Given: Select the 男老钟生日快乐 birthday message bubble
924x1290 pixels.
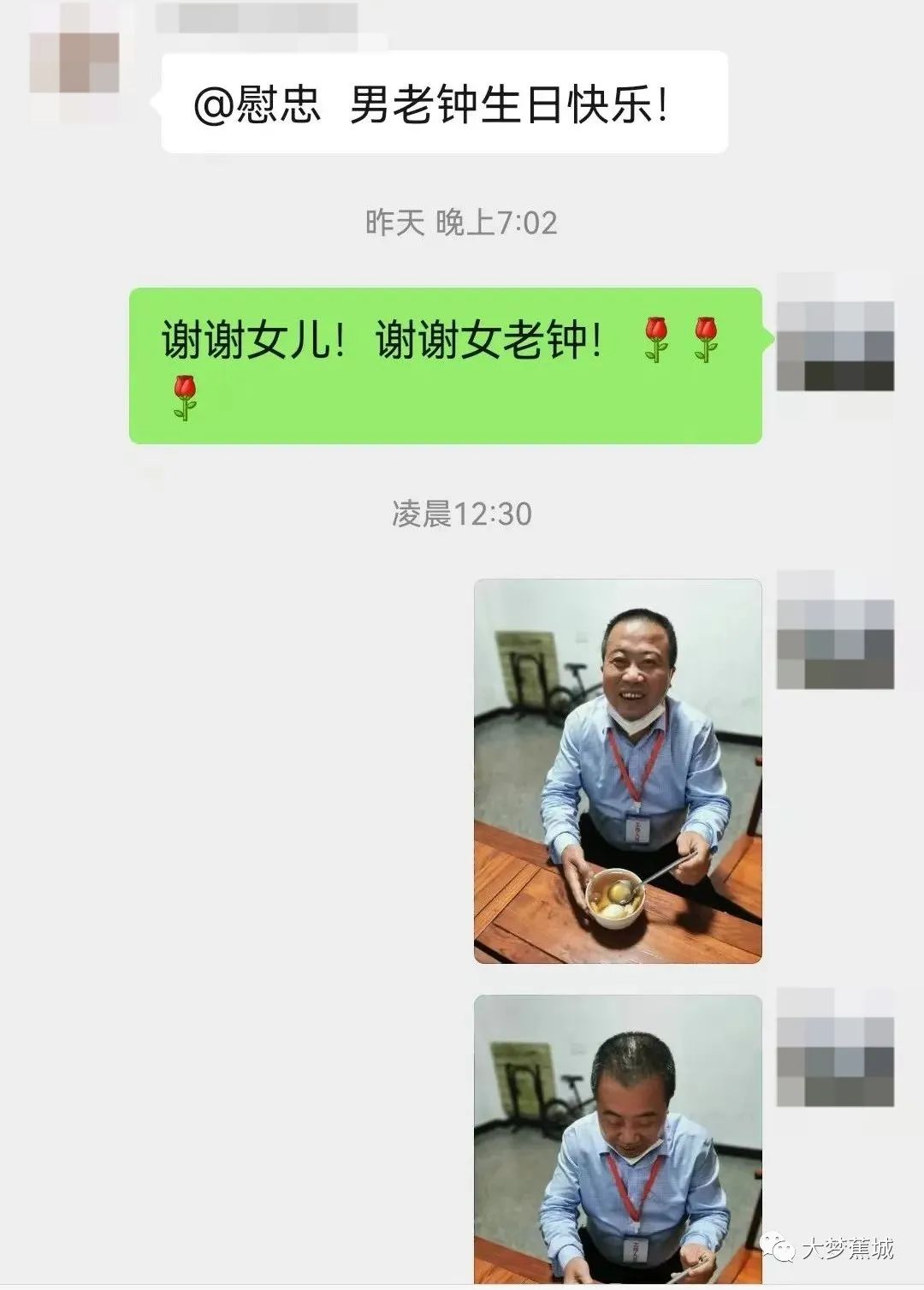Looking at the screenshot, I should (445, 104).
